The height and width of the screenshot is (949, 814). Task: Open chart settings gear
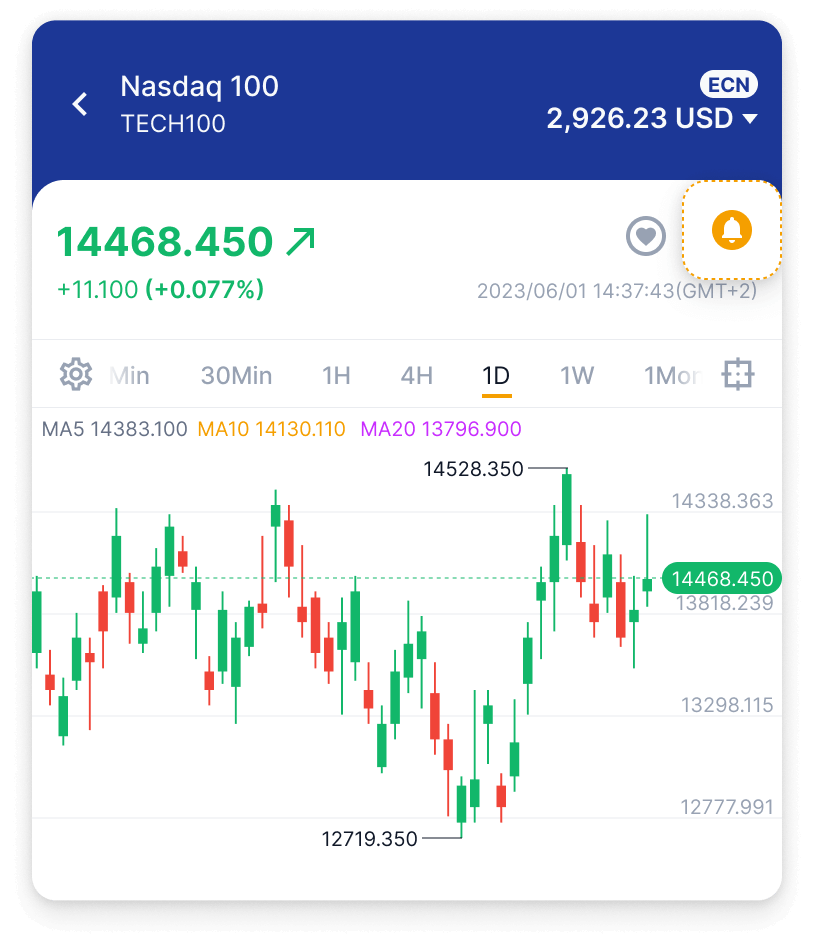[76, 374]
